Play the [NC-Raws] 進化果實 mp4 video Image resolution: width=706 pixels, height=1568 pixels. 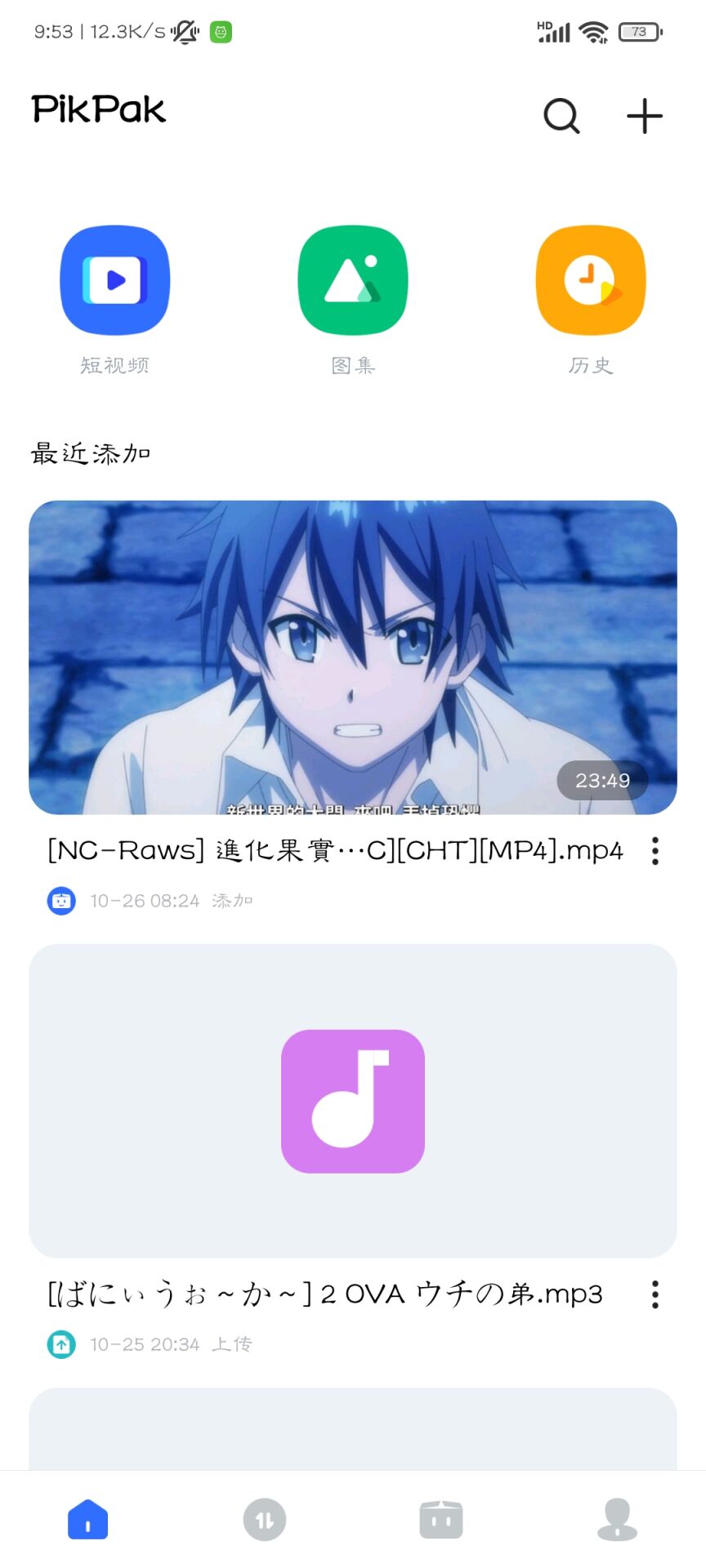(353, 657)
